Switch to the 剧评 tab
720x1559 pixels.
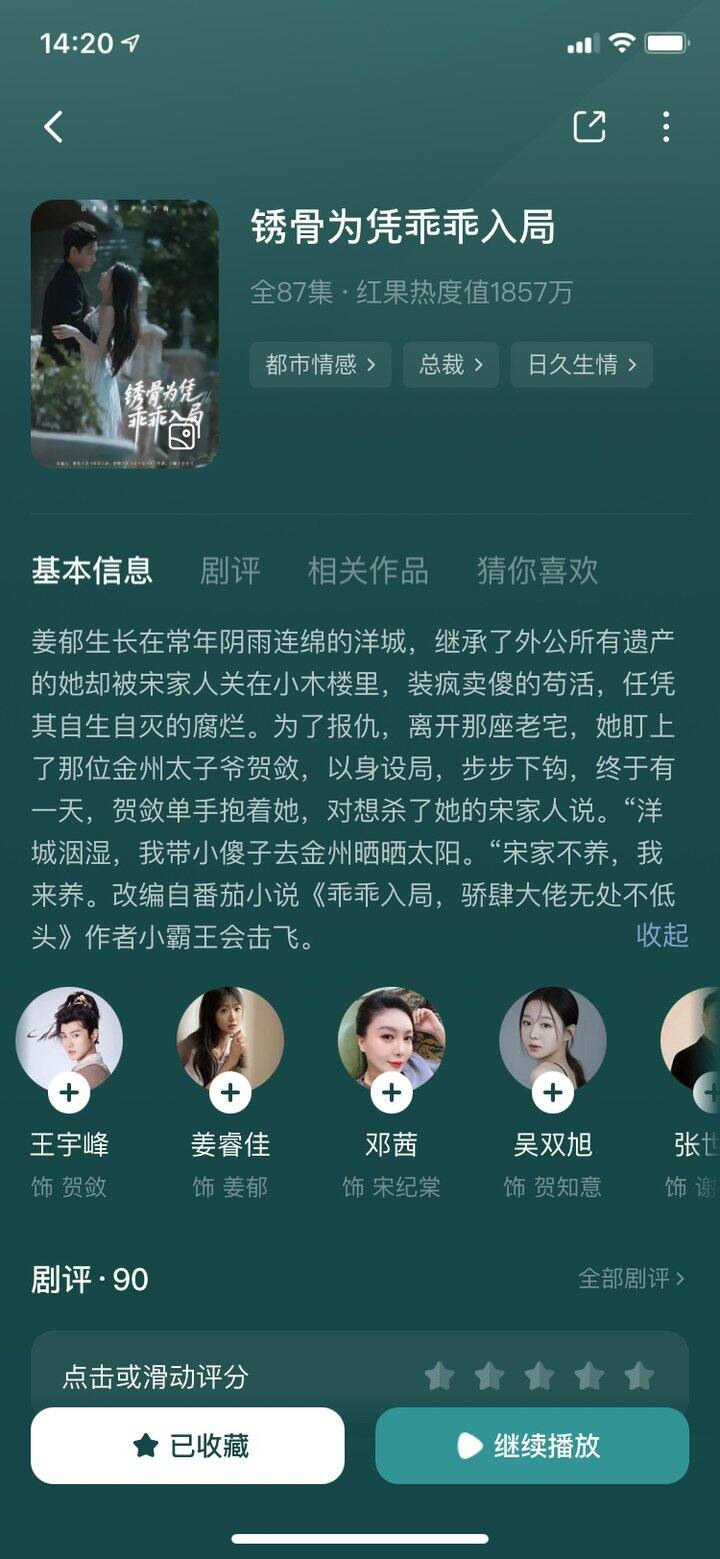230,570
